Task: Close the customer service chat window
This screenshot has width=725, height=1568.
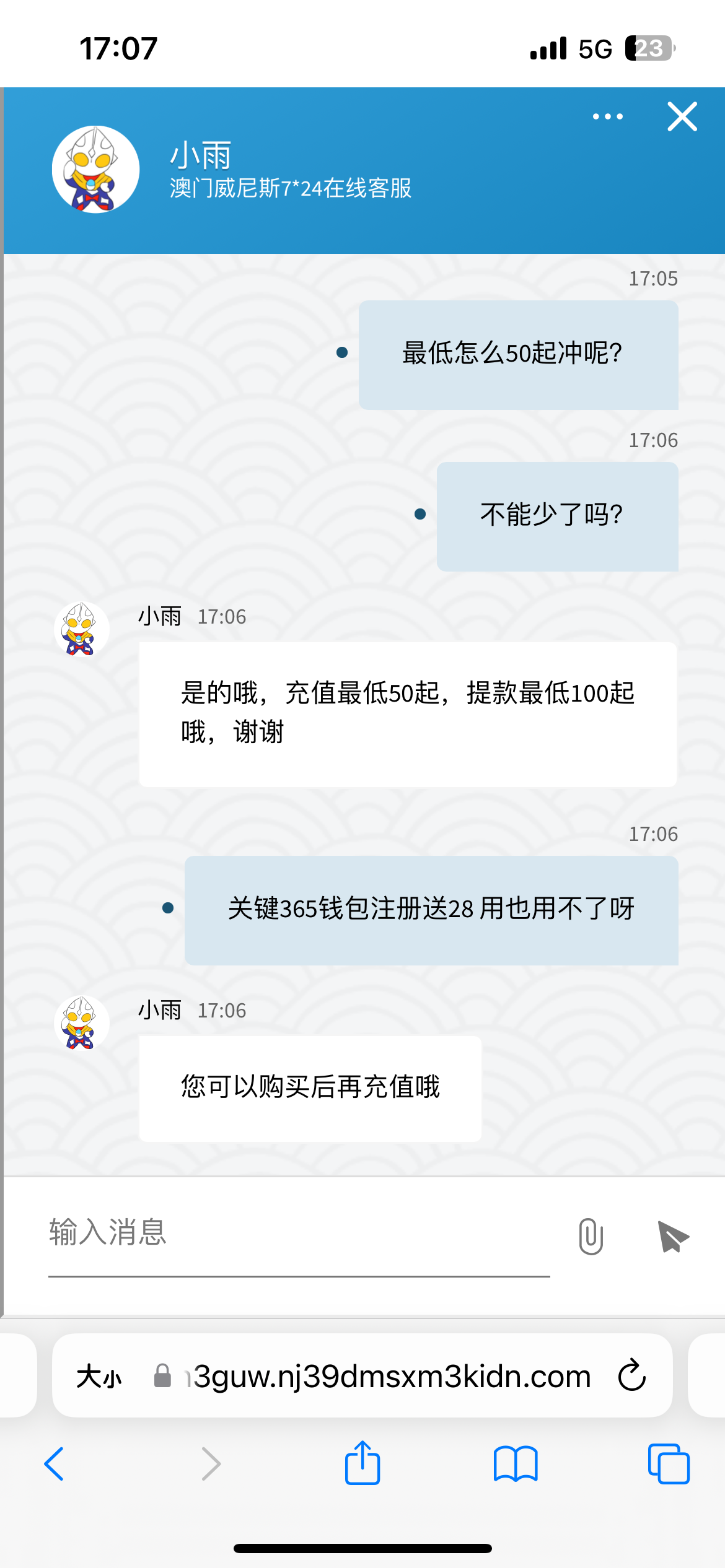Action: [682, 116]
